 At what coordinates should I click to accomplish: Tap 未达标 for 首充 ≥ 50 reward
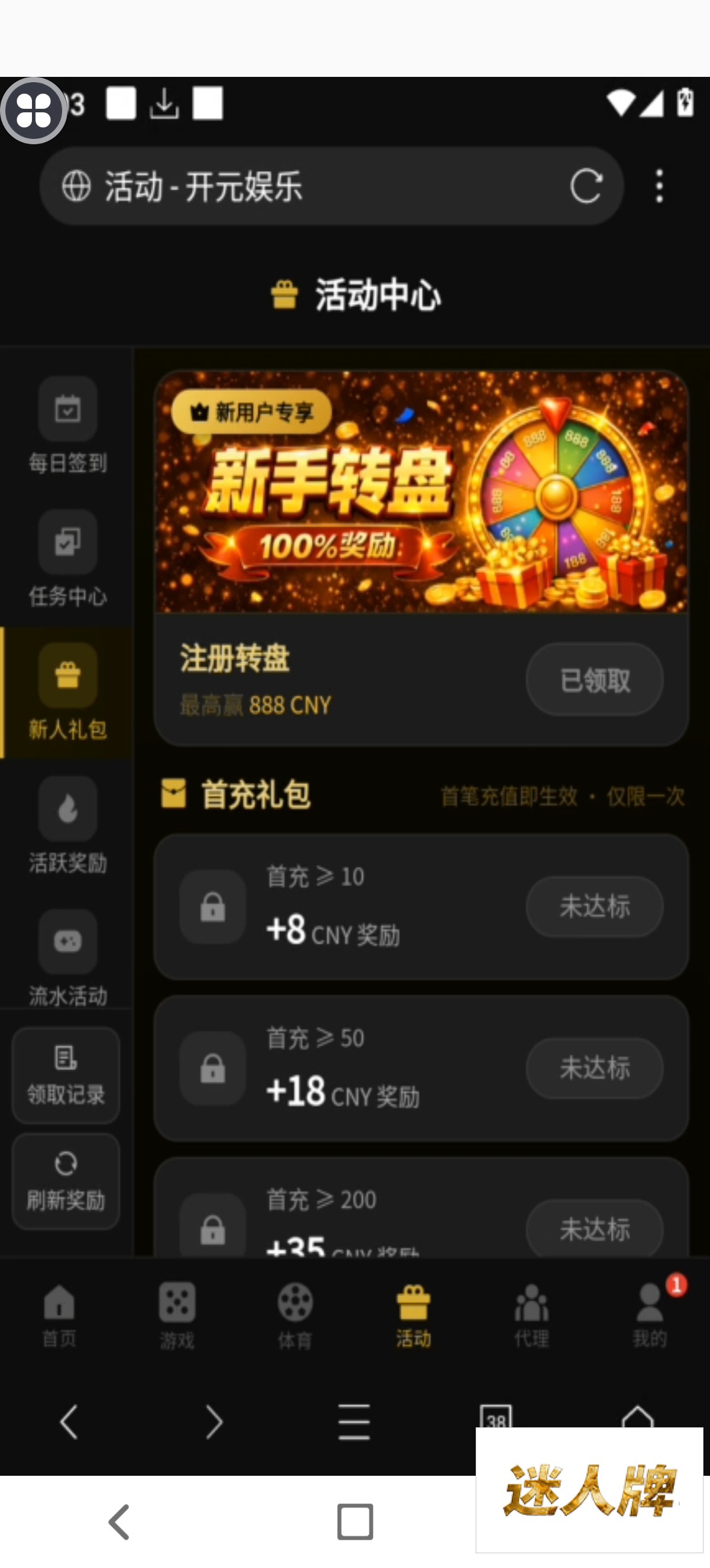click(594, 1068)
